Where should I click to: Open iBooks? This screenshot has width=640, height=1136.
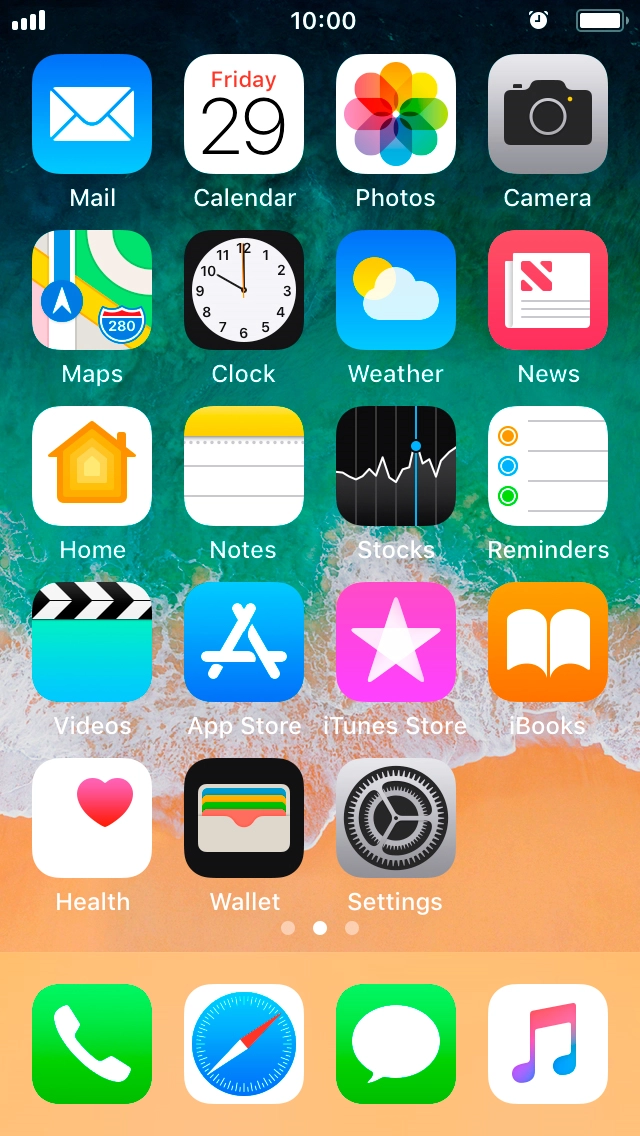click(x=548, y=642)
